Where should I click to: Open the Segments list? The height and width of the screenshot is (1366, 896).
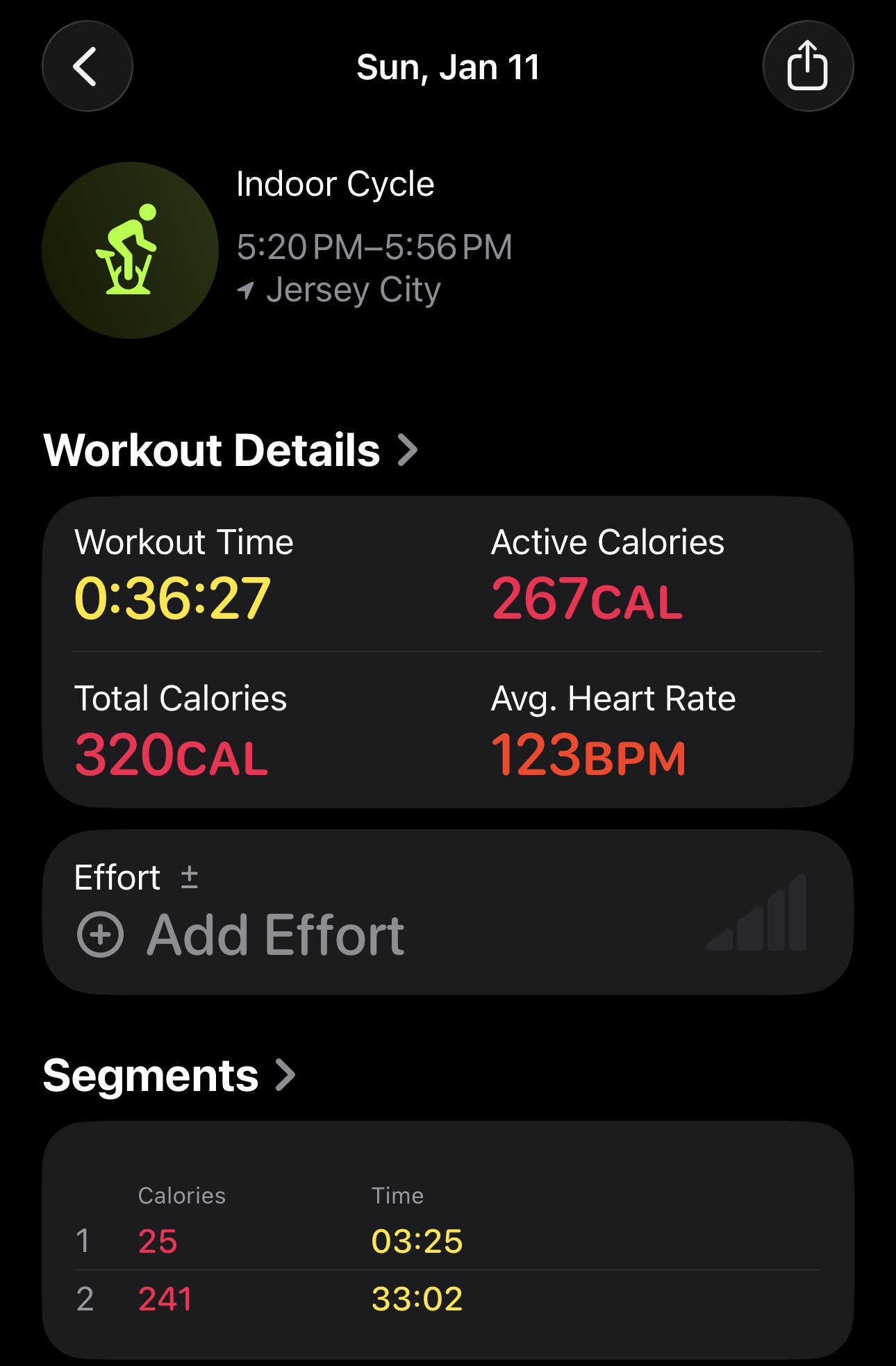coord(169,1076)
